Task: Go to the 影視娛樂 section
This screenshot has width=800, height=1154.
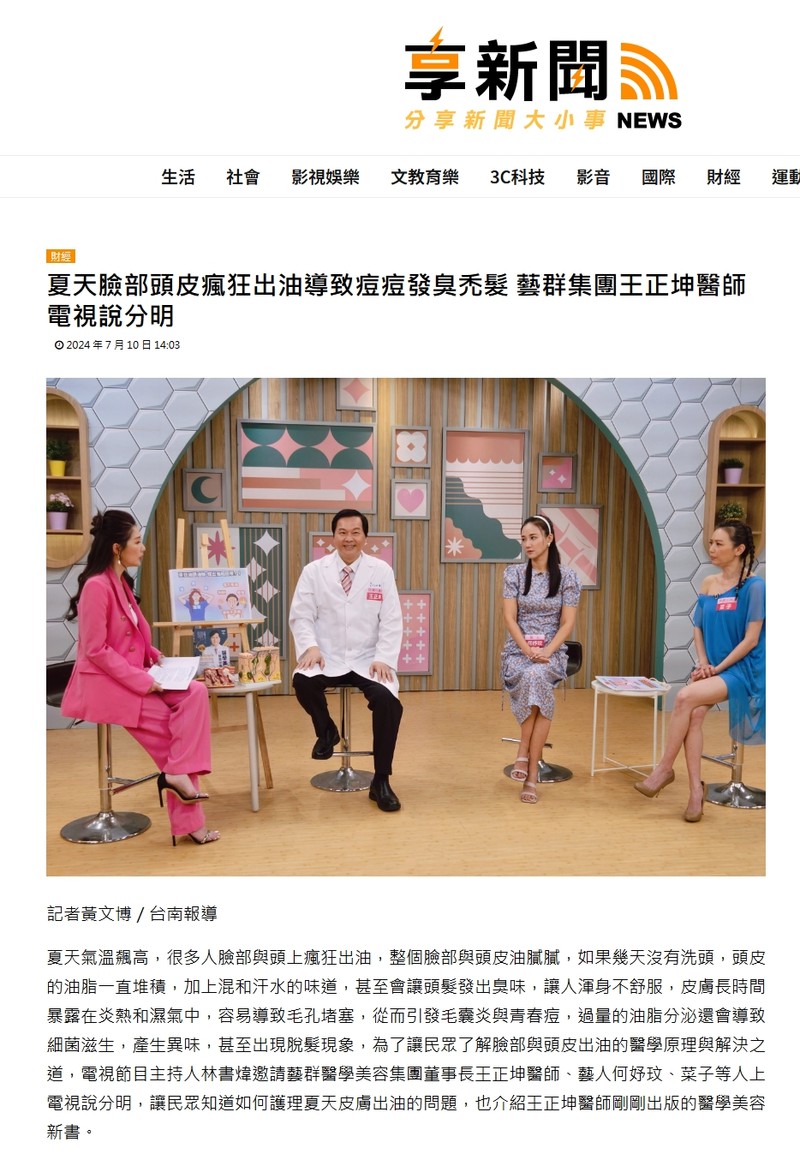Action: (x=325, y=177)
